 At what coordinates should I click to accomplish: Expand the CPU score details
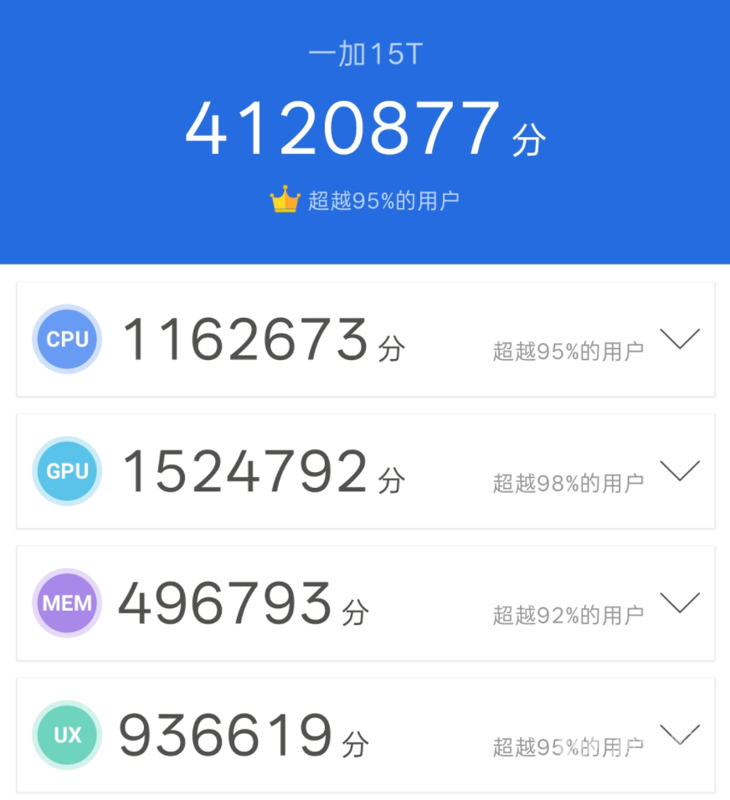tap(680, 339)
